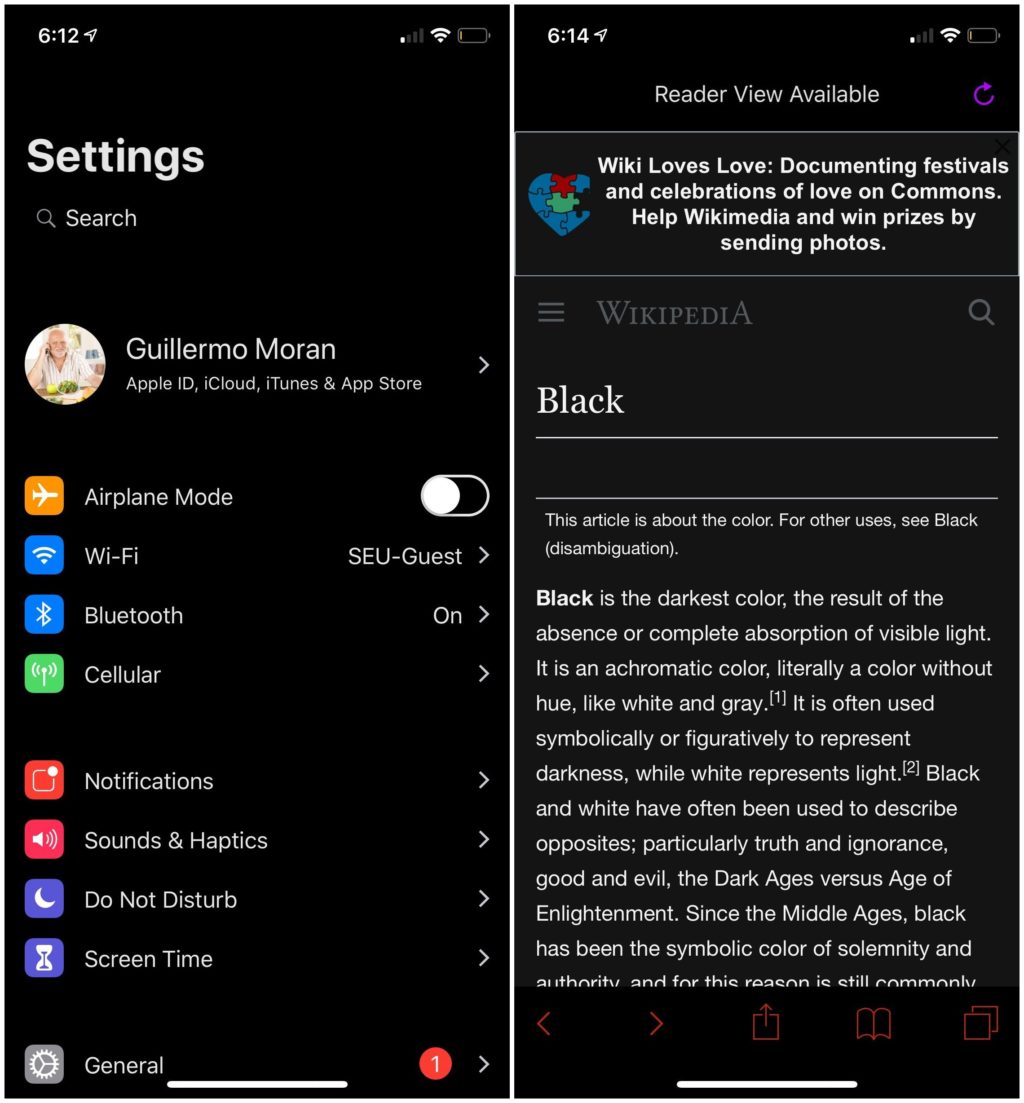The width and height of the screenshot is (1024, 1103).
Task: Open Guillermo Moran's Apple ID profile
Action: (x=257, y=364)
